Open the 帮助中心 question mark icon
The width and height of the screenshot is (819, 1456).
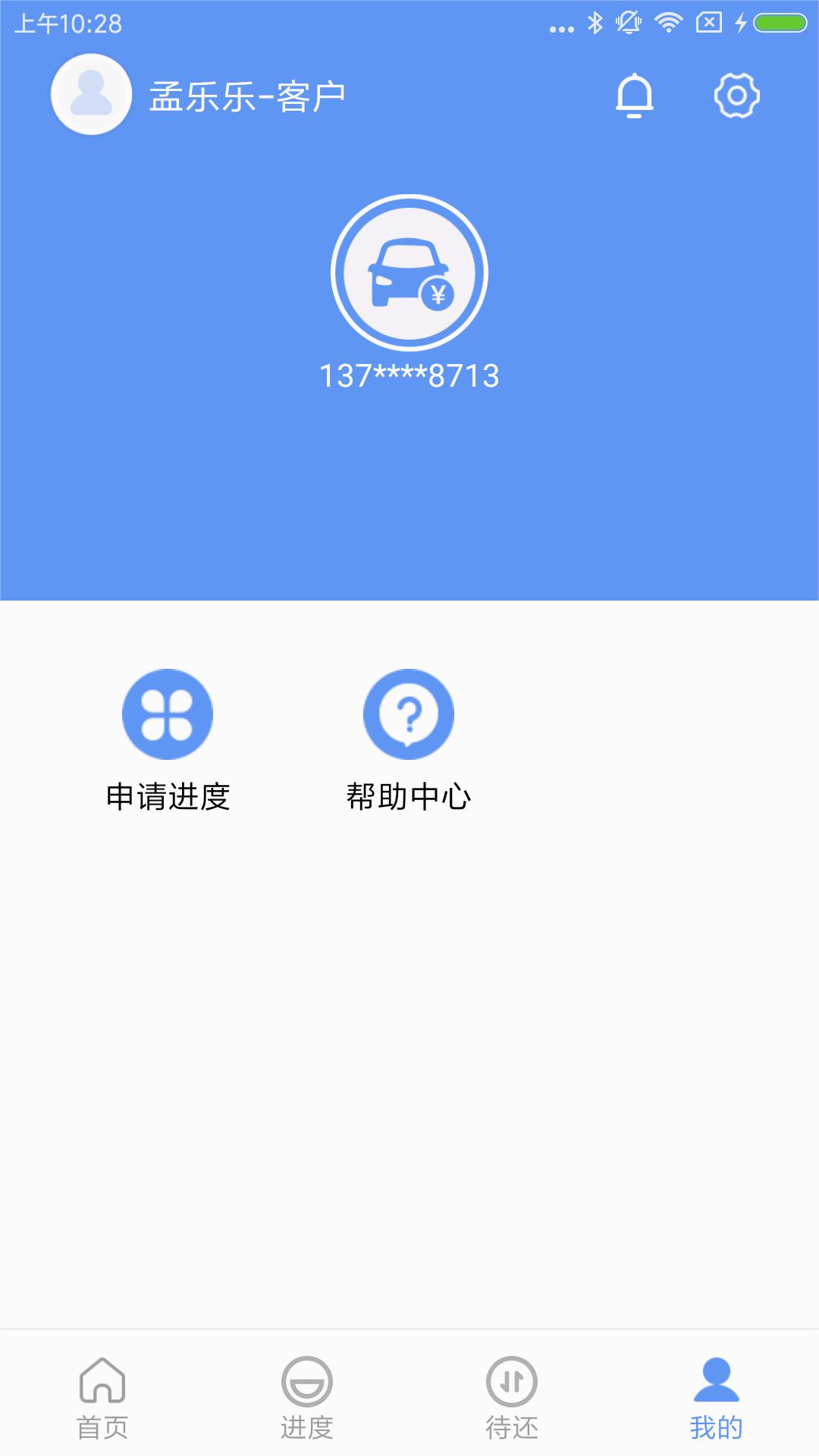pyautogui.click(x=408, y=714)
